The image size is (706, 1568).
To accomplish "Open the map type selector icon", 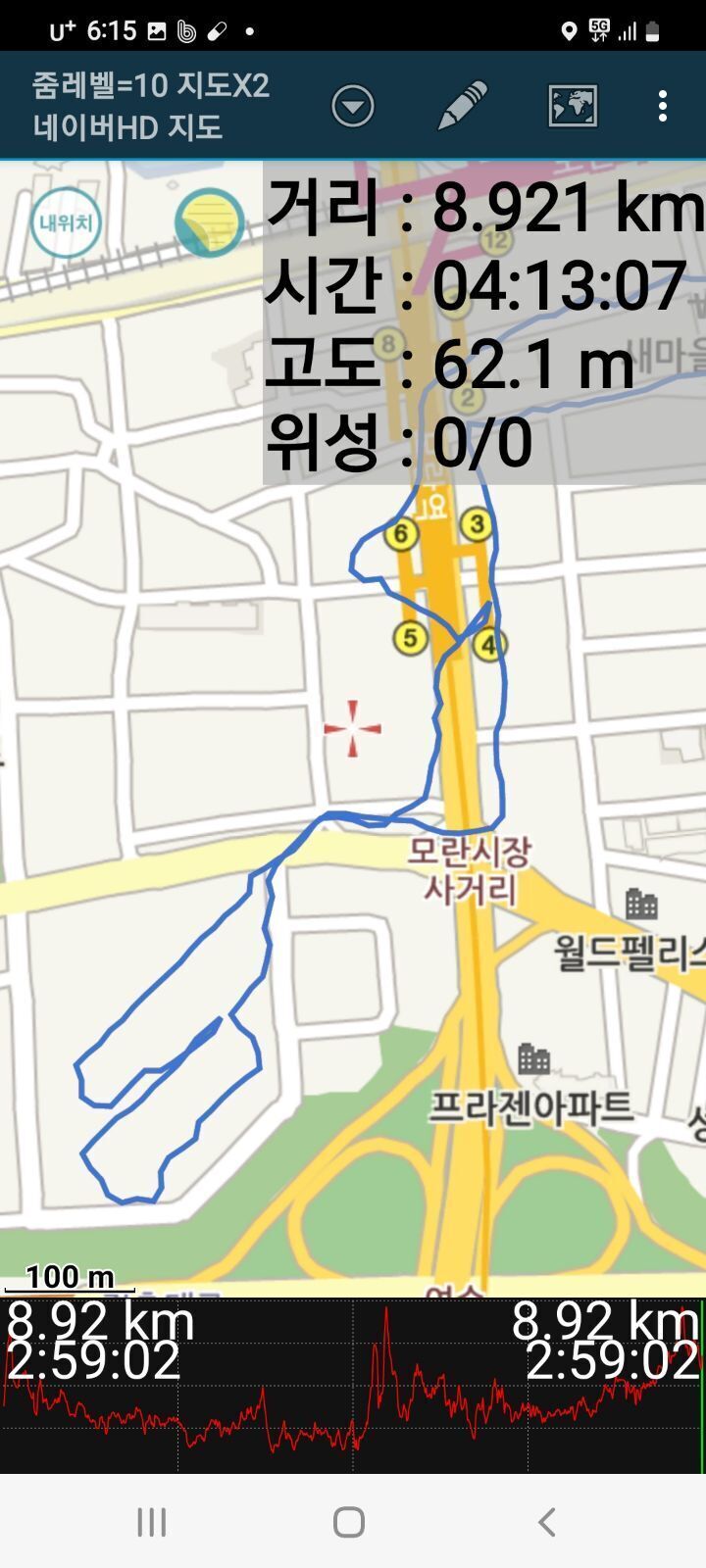I will tap(573, 106).
